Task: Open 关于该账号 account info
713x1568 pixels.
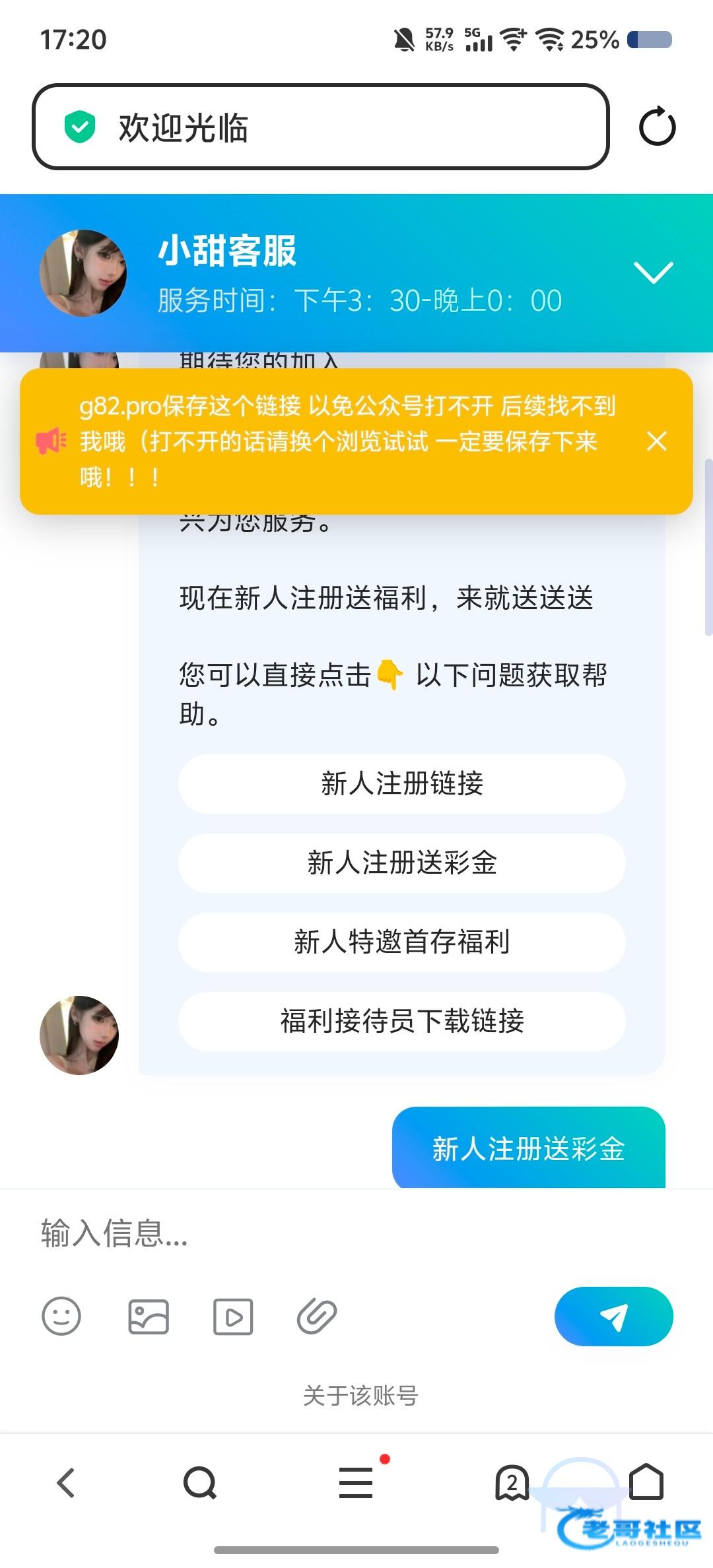Action: [x=360, y=1396]
